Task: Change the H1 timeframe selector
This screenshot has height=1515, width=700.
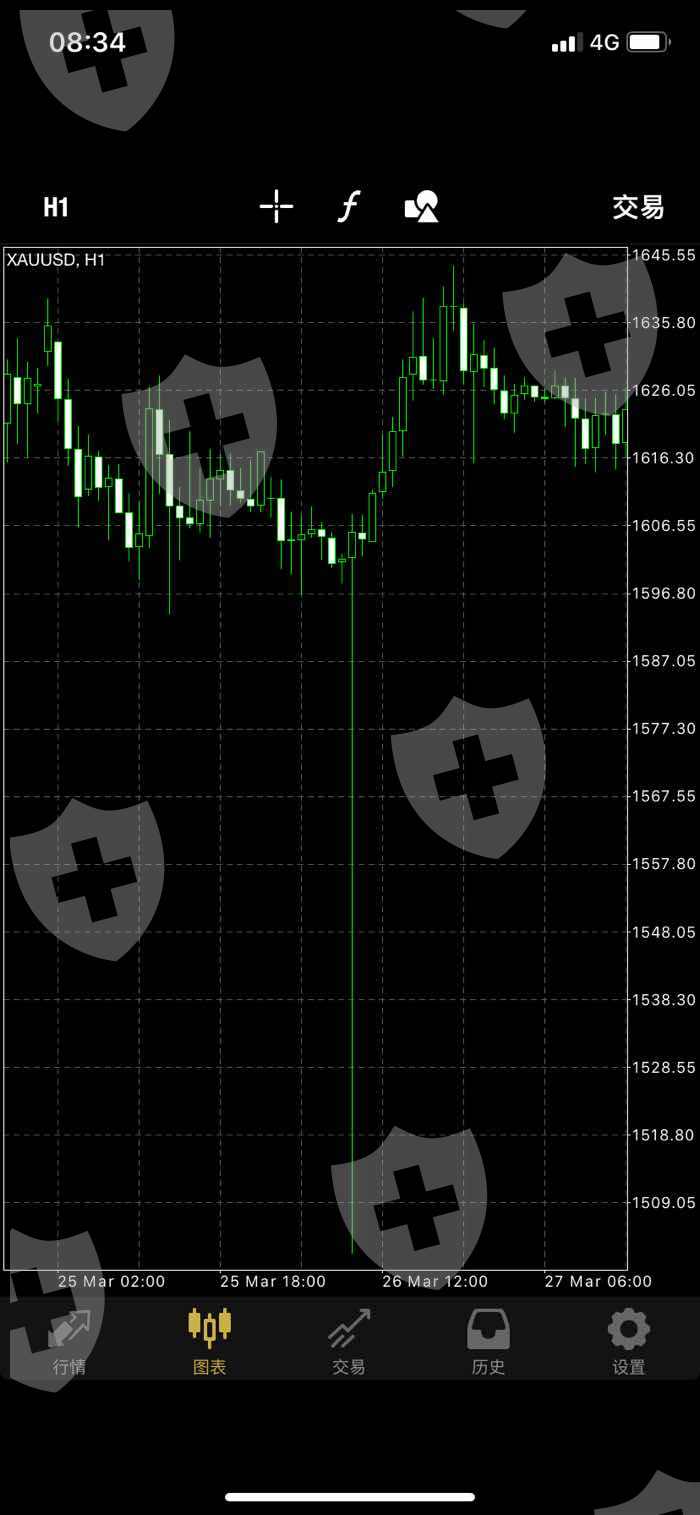Action: point(56,207)
